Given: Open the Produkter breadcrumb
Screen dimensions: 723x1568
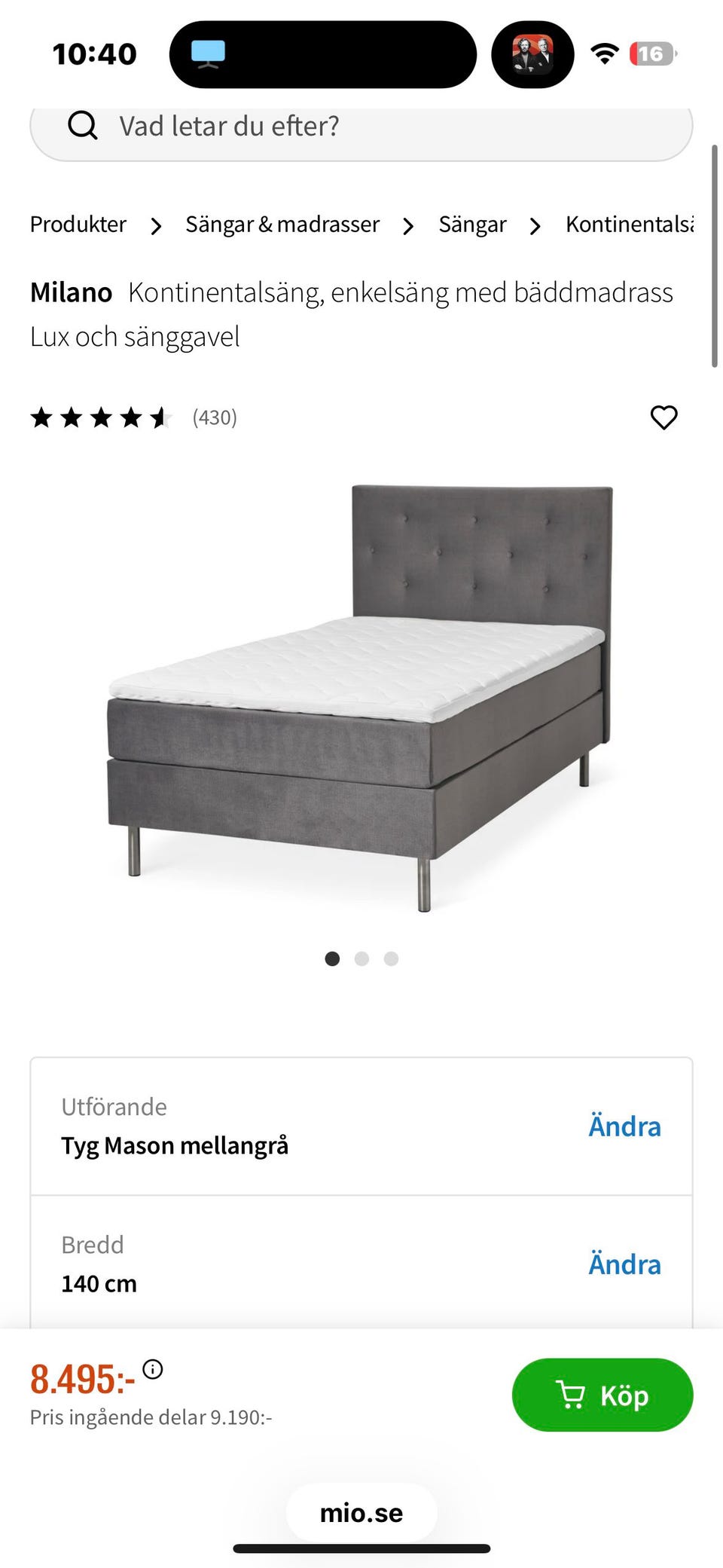Looking at the screenshot, I should pos(78,225).
